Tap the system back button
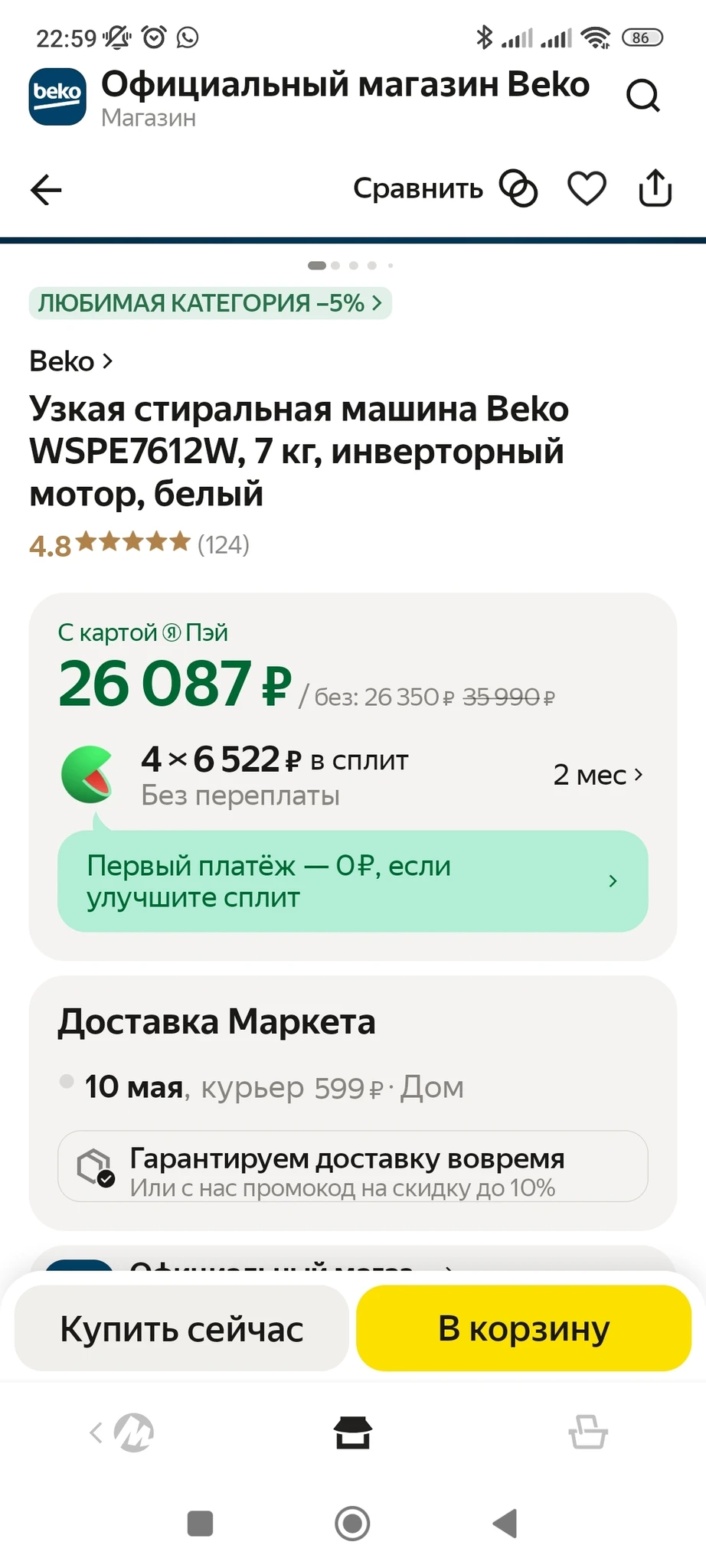Viewport: 706px width, 1568px height. (x=505, y=1524)
